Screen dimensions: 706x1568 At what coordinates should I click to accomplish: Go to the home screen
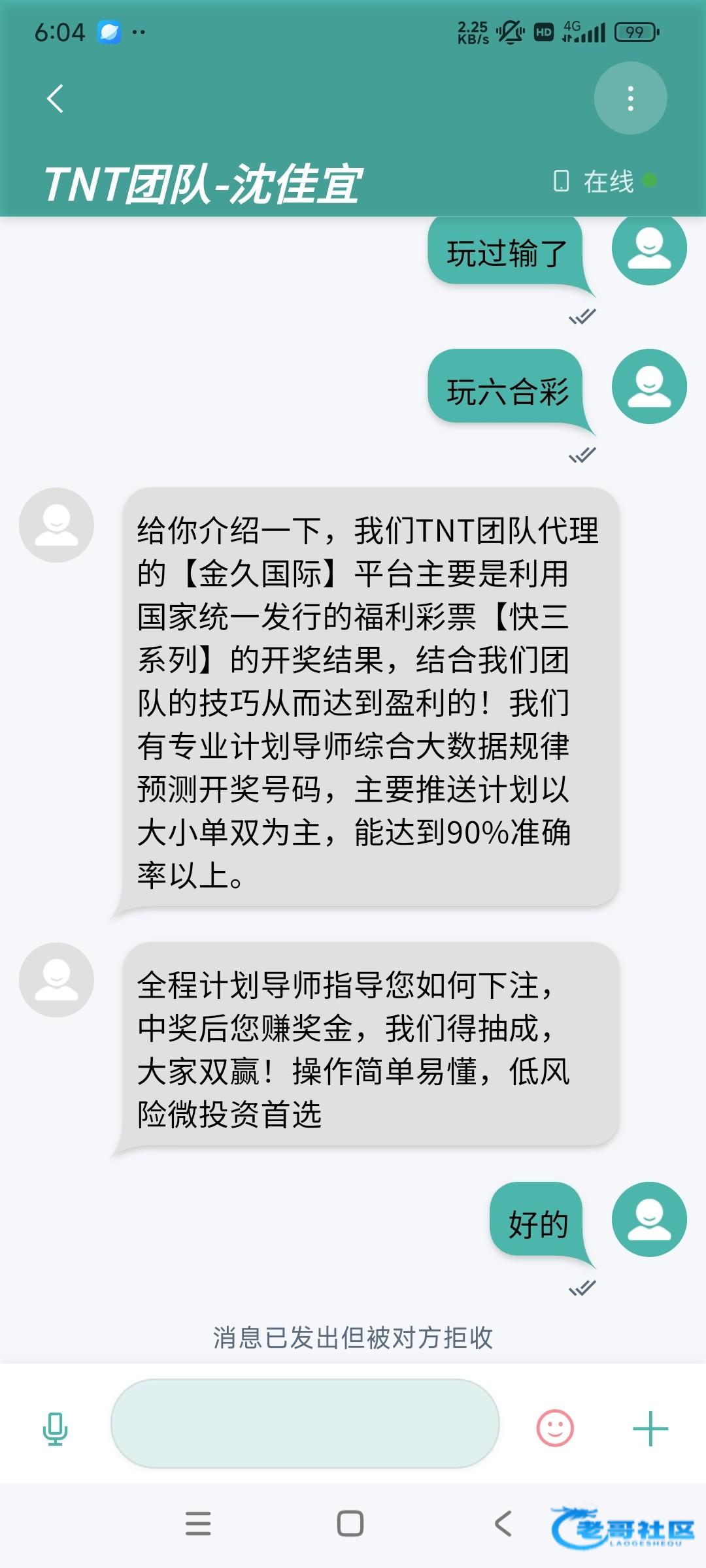point(350,1523)
